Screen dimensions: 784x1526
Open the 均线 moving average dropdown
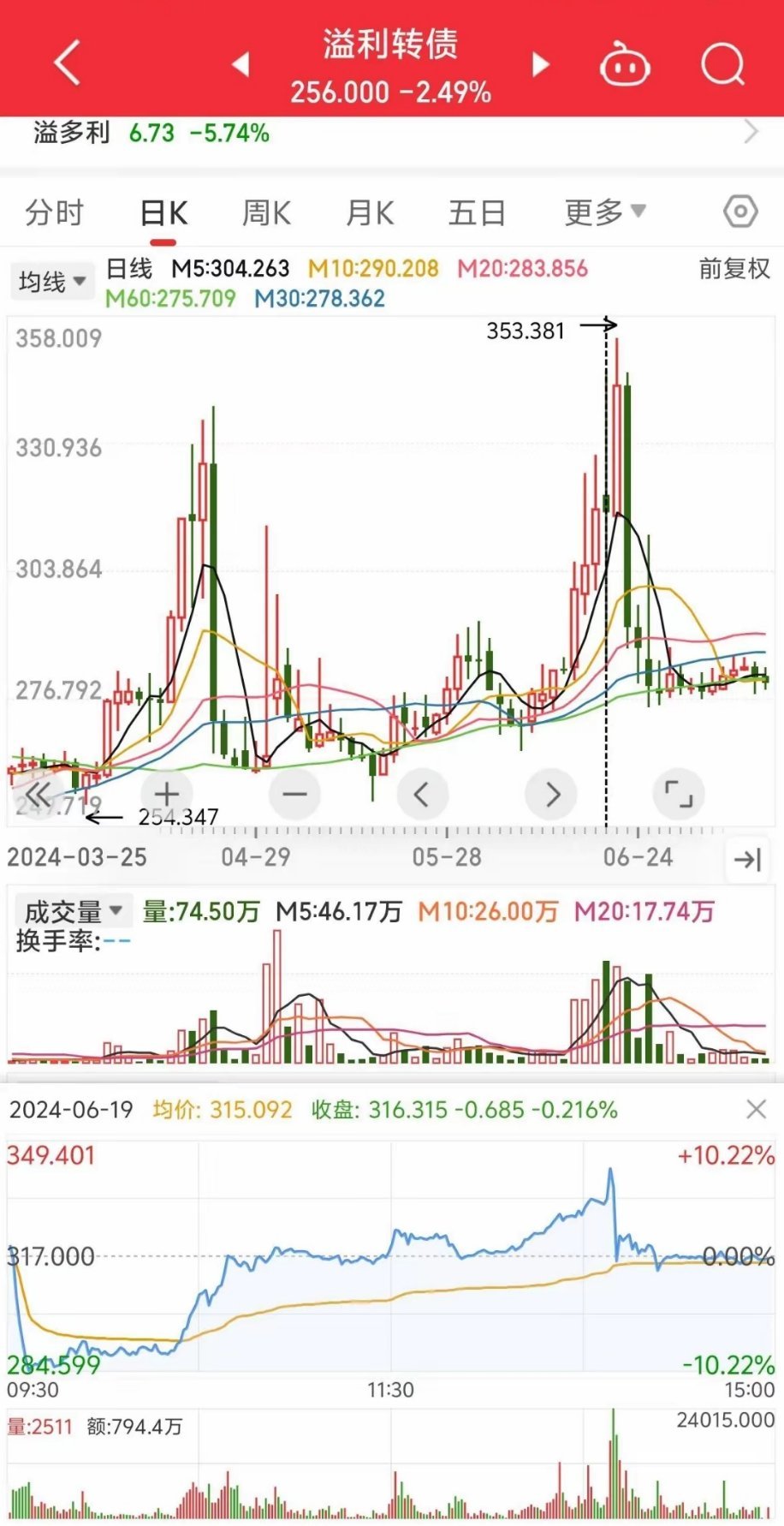coord(50,280)
